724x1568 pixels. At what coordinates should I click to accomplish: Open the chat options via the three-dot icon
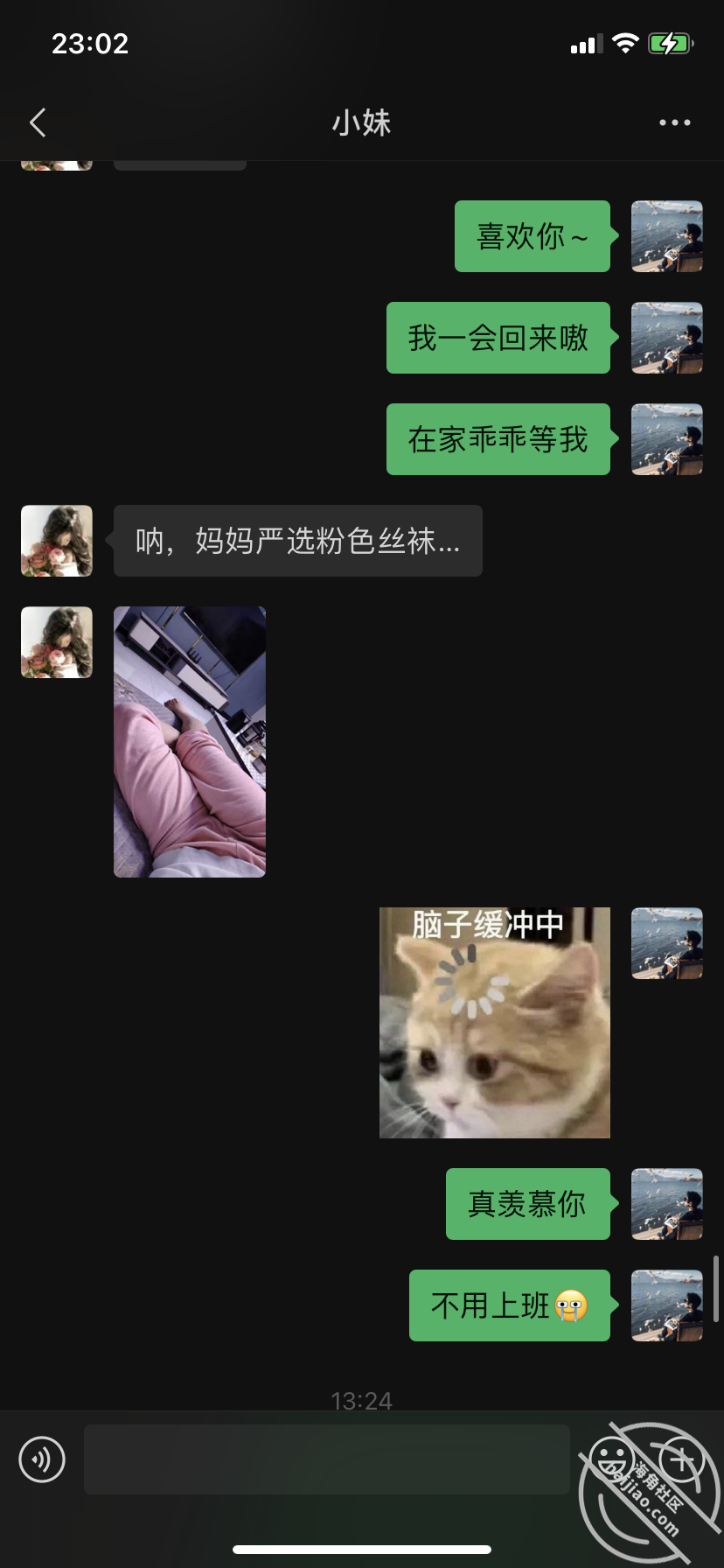coord(674,122)
